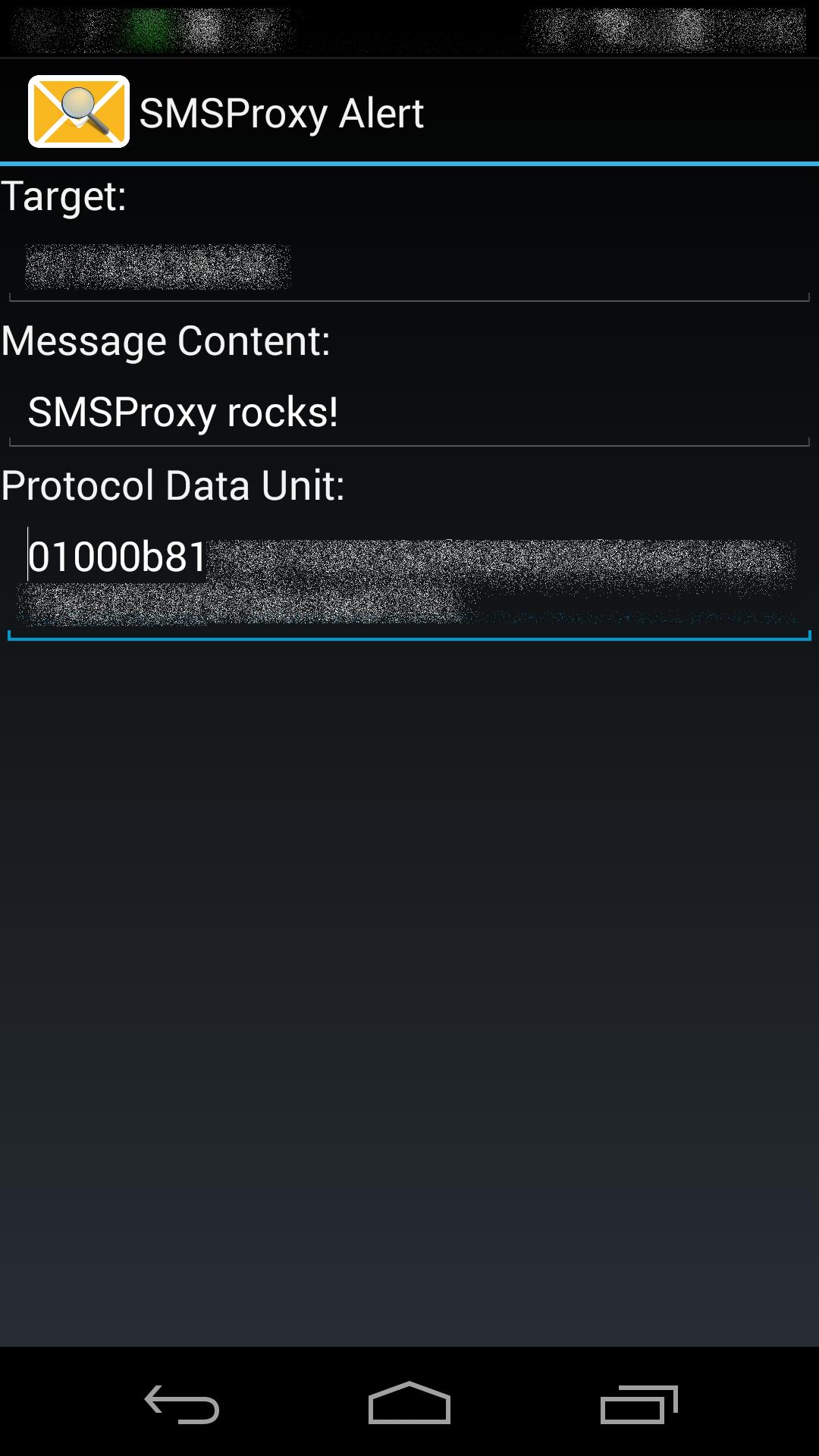This screenshot has width=819, height=1456.
Task: Open recent apps
Action: click(639, 1404)
